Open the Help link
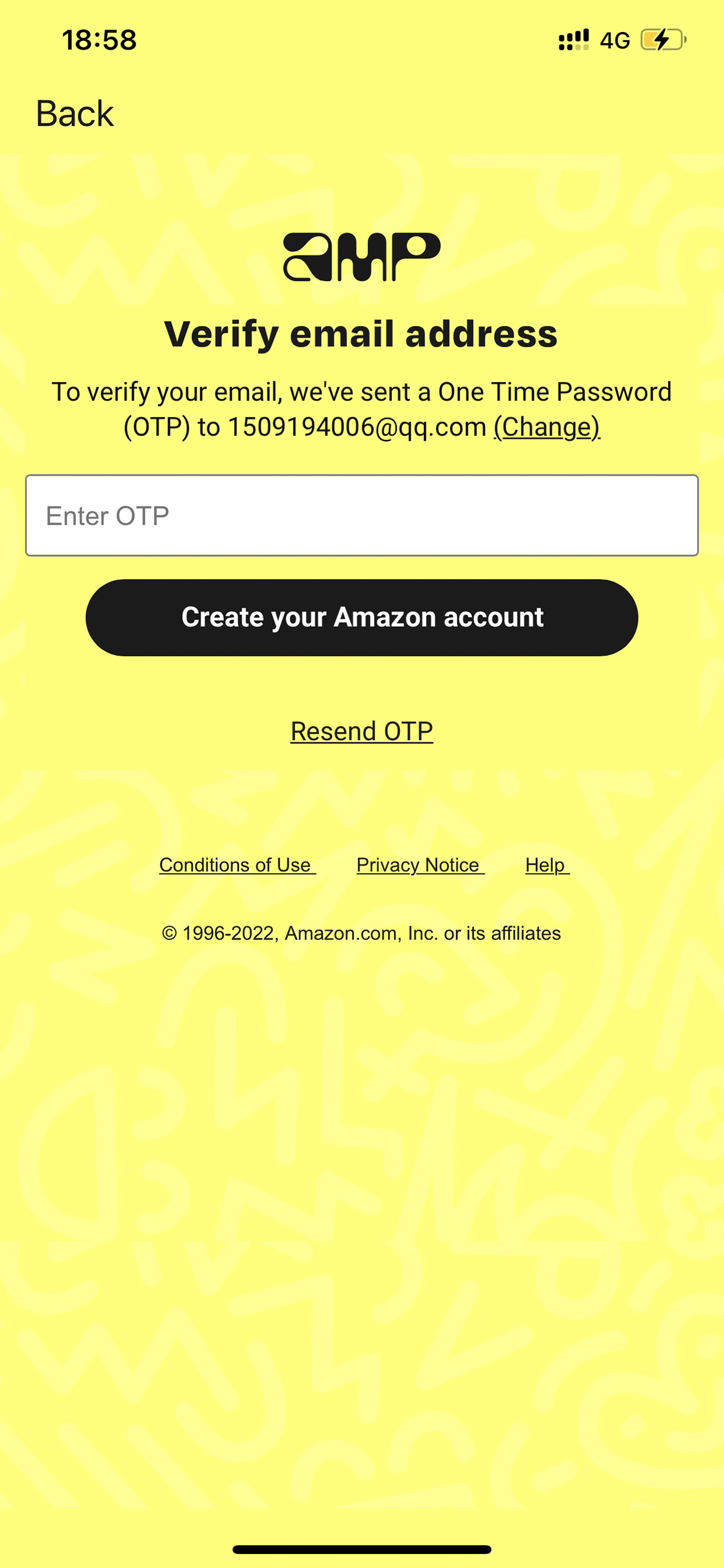The width and height of the screenshot is (724, 1568). coord(548,865)
